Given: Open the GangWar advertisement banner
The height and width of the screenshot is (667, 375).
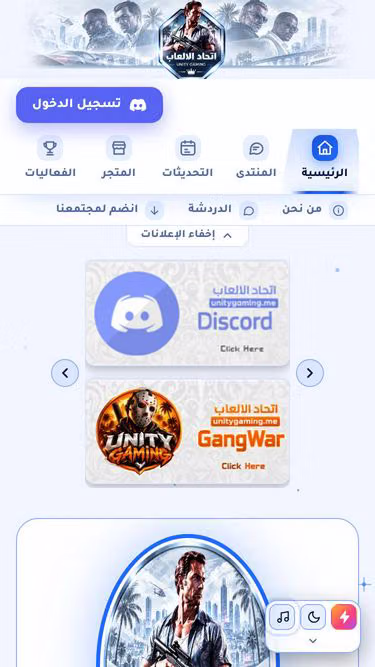Looking at the screenshot, I should pyautogui.click(x=188, y=432).
